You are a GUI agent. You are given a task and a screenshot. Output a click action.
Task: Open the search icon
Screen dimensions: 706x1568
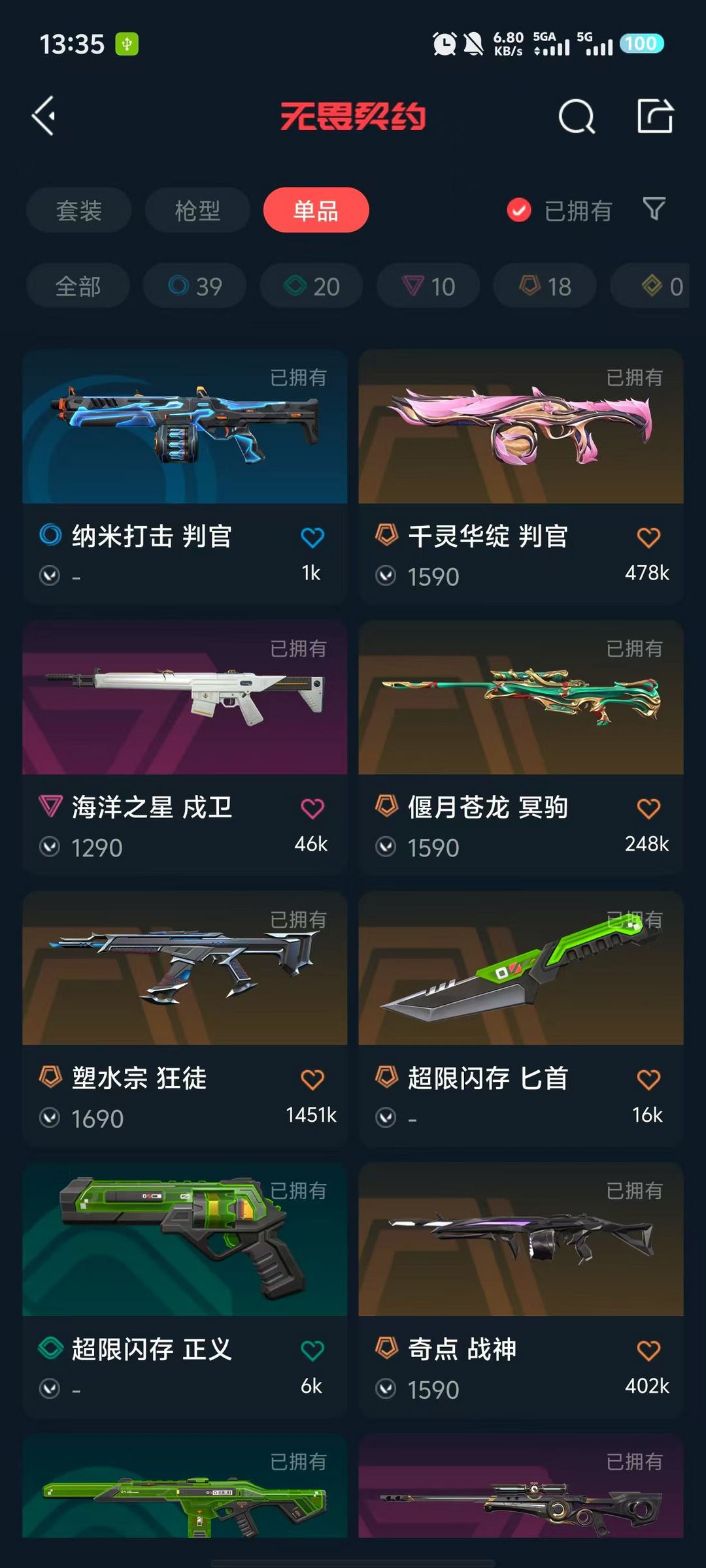(x=577, y=117)
